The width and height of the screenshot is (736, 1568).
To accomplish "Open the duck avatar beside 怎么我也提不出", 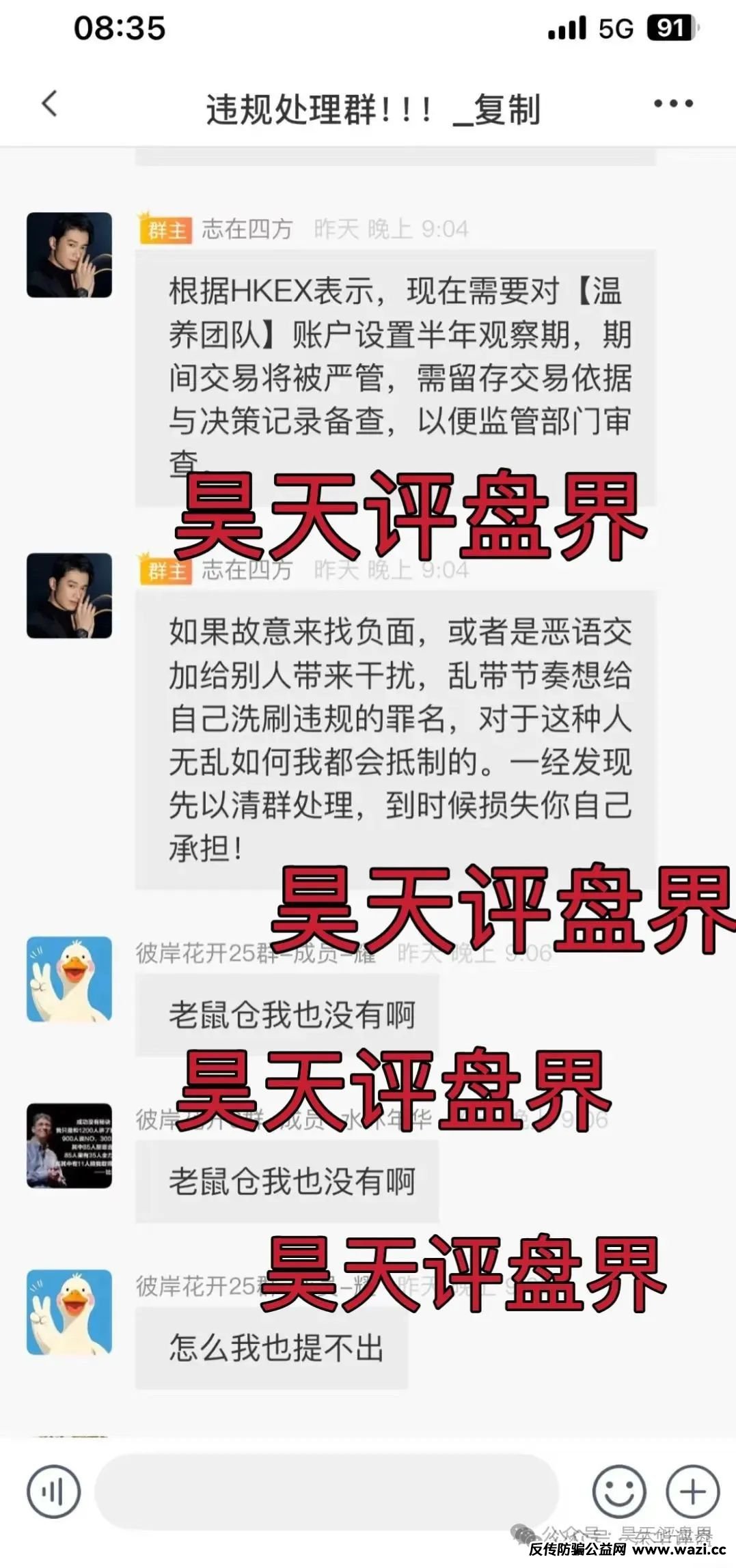I will pos(69,1312).
